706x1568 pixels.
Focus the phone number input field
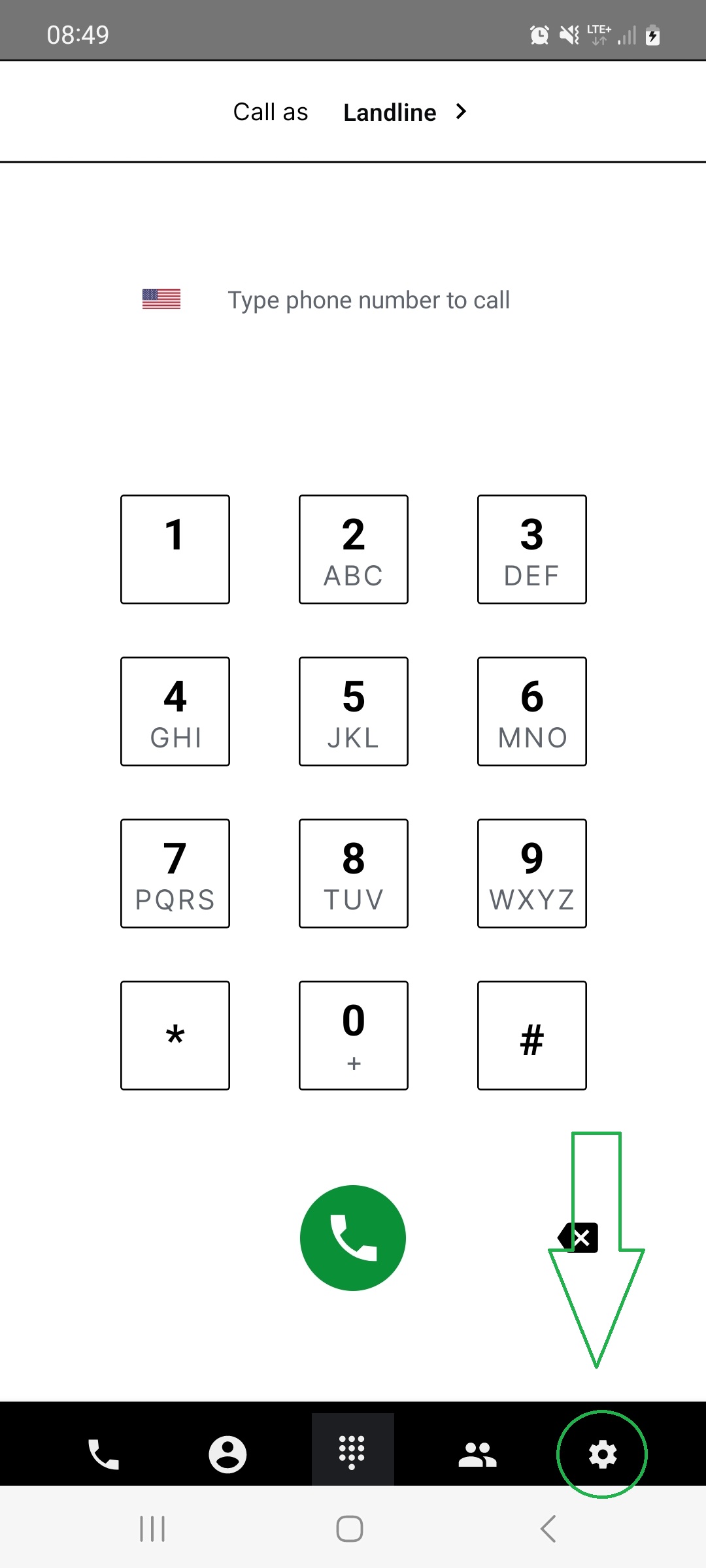click(x=368, y=301)
